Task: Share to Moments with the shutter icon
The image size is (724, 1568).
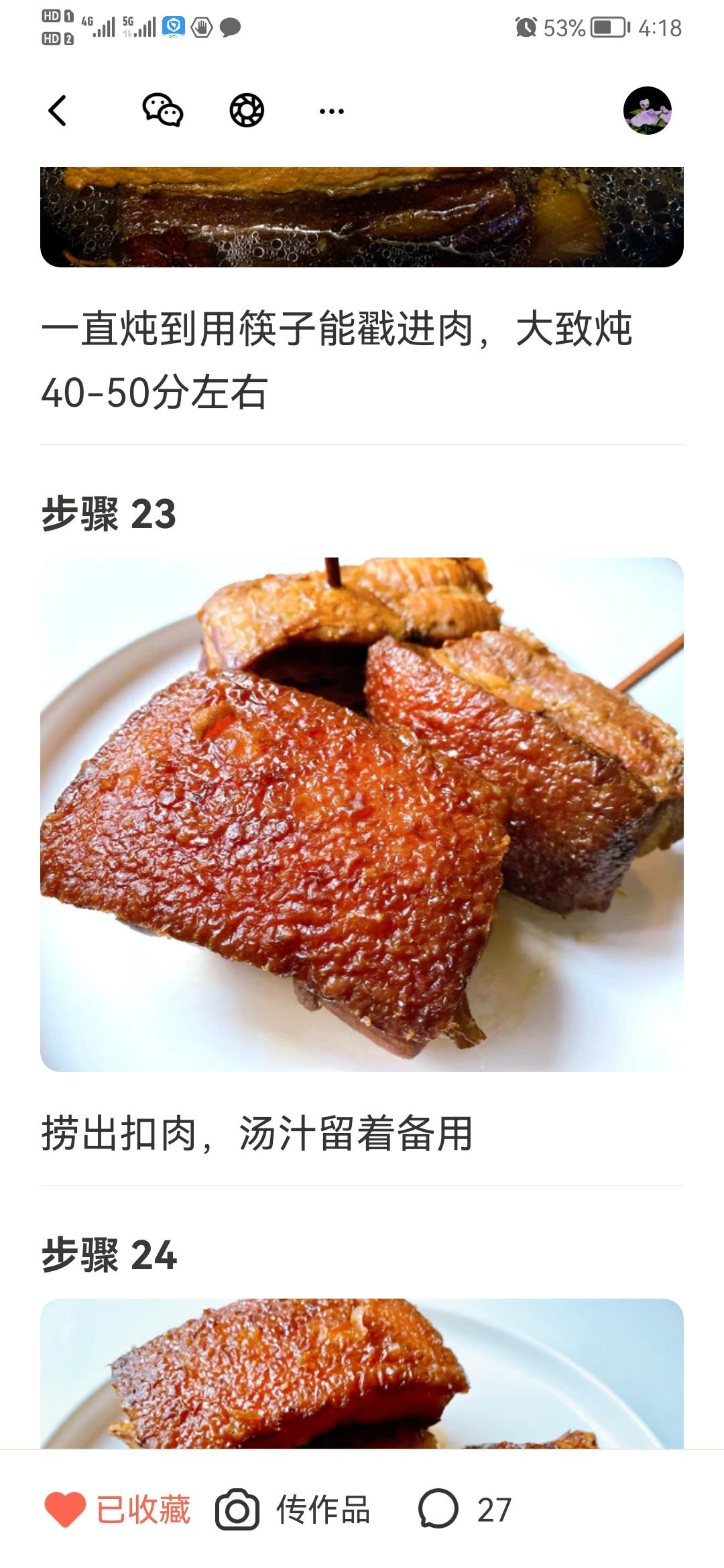Action: (x=246, y=111)
